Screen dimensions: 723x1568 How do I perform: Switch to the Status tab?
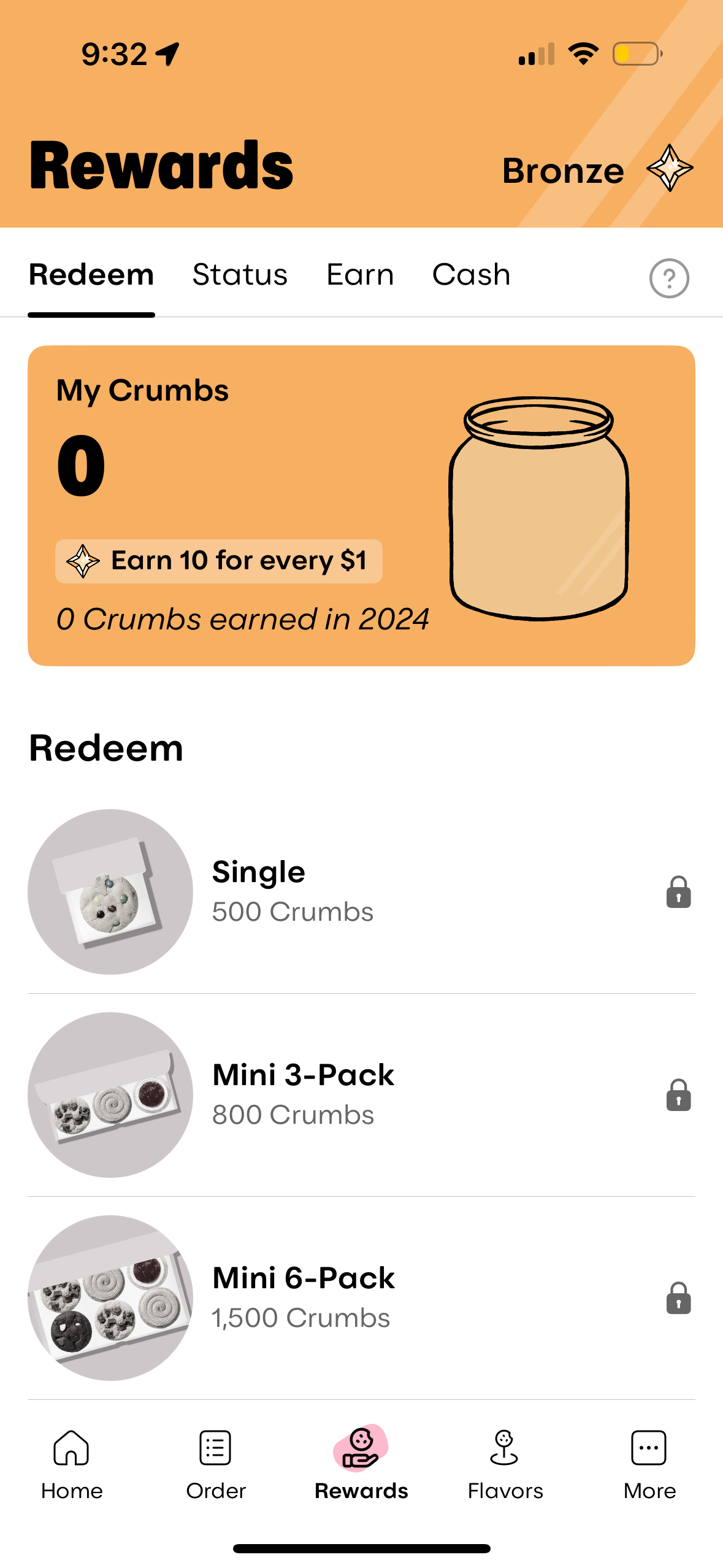coord(239,274)
